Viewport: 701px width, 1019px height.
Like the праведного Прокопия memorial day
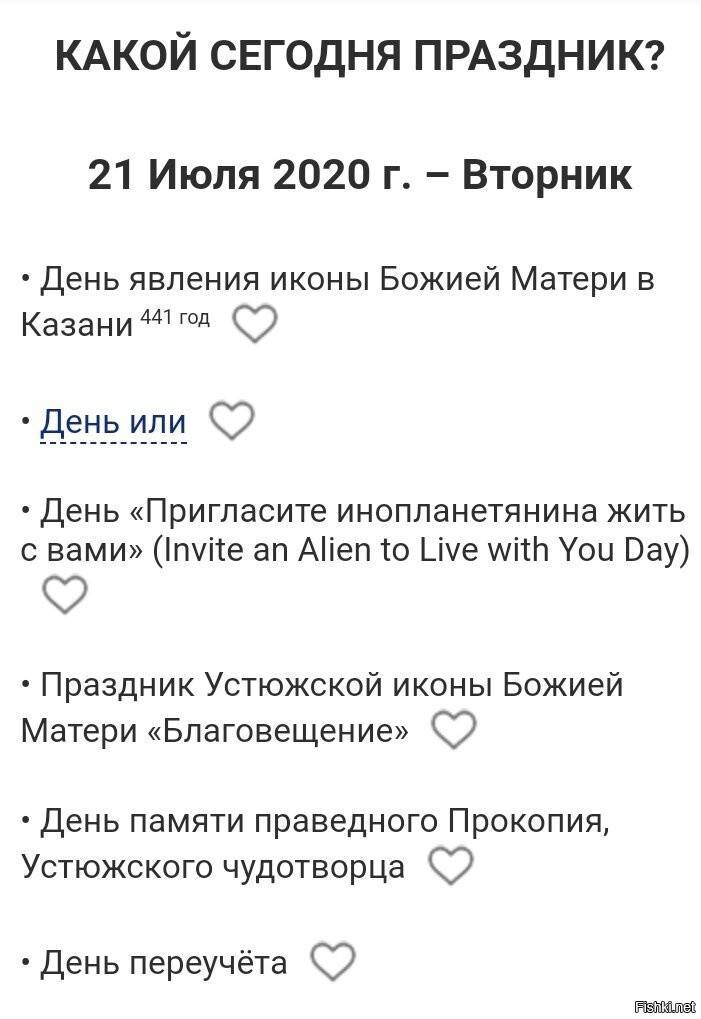[x=450, y=866]
